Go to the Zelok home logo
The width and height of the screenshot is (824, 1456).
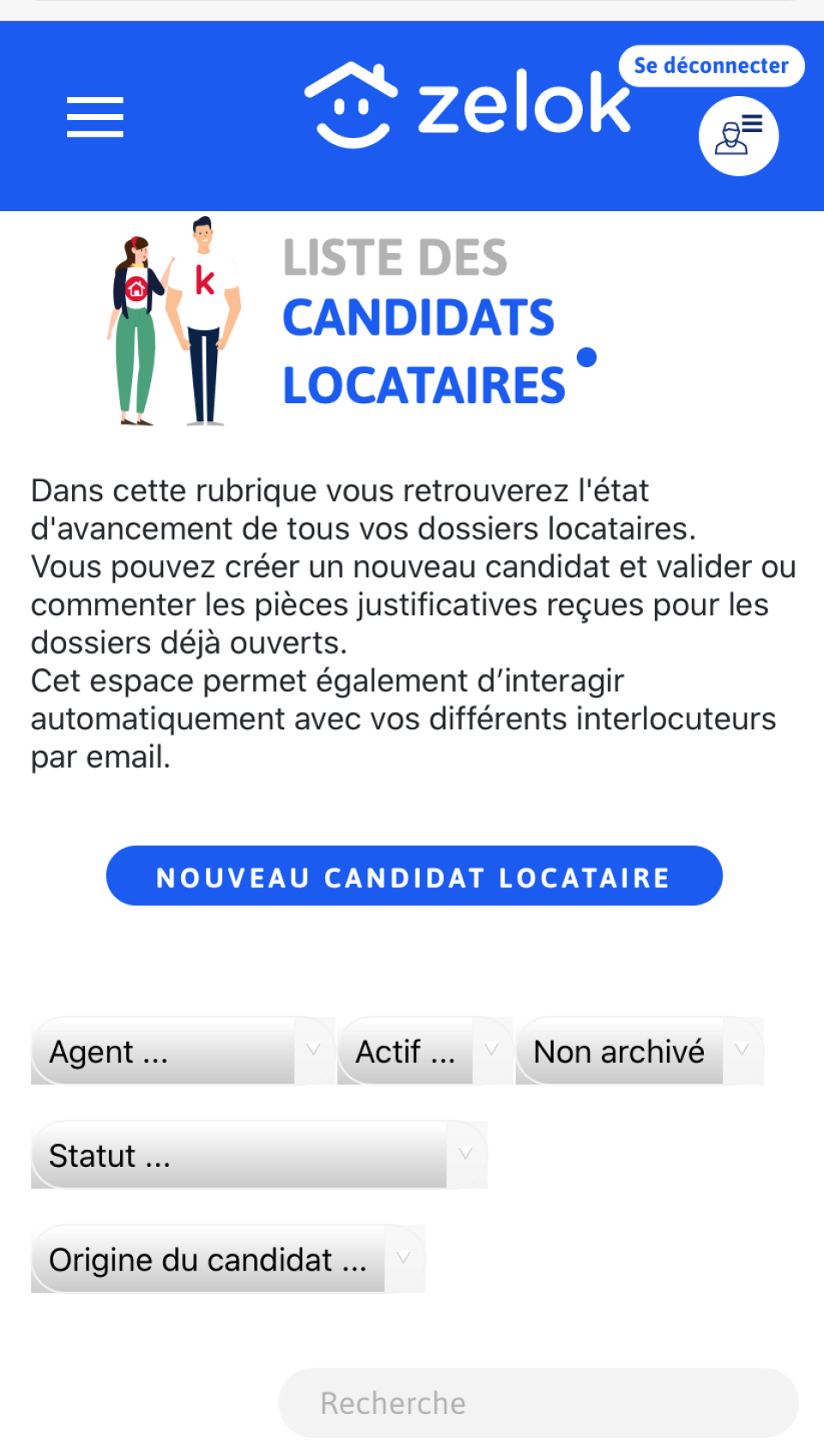click(x=469, y=106)
